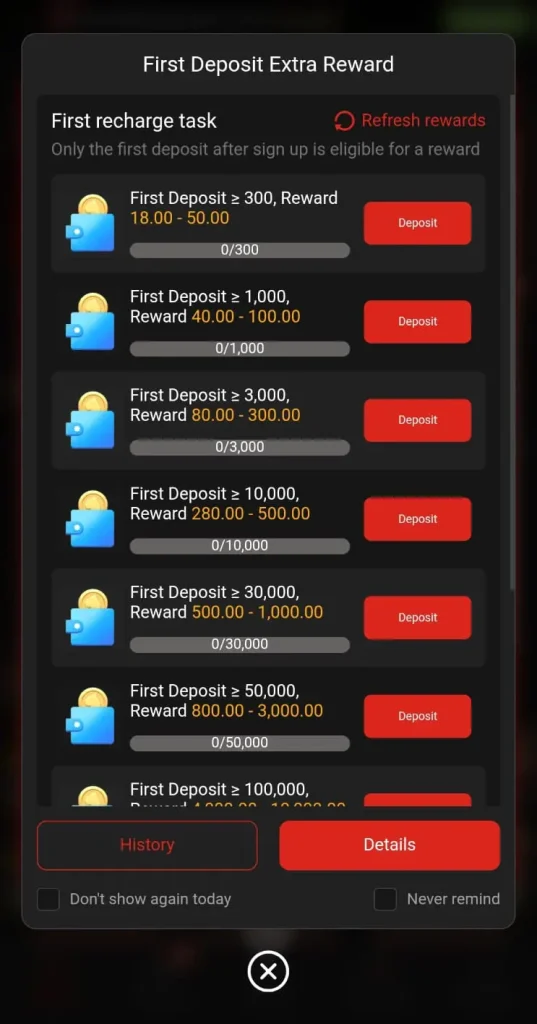The width and height of the screenshot is (537, 1024).
Task: Open the History button
Action: click(x=147, y=845)
